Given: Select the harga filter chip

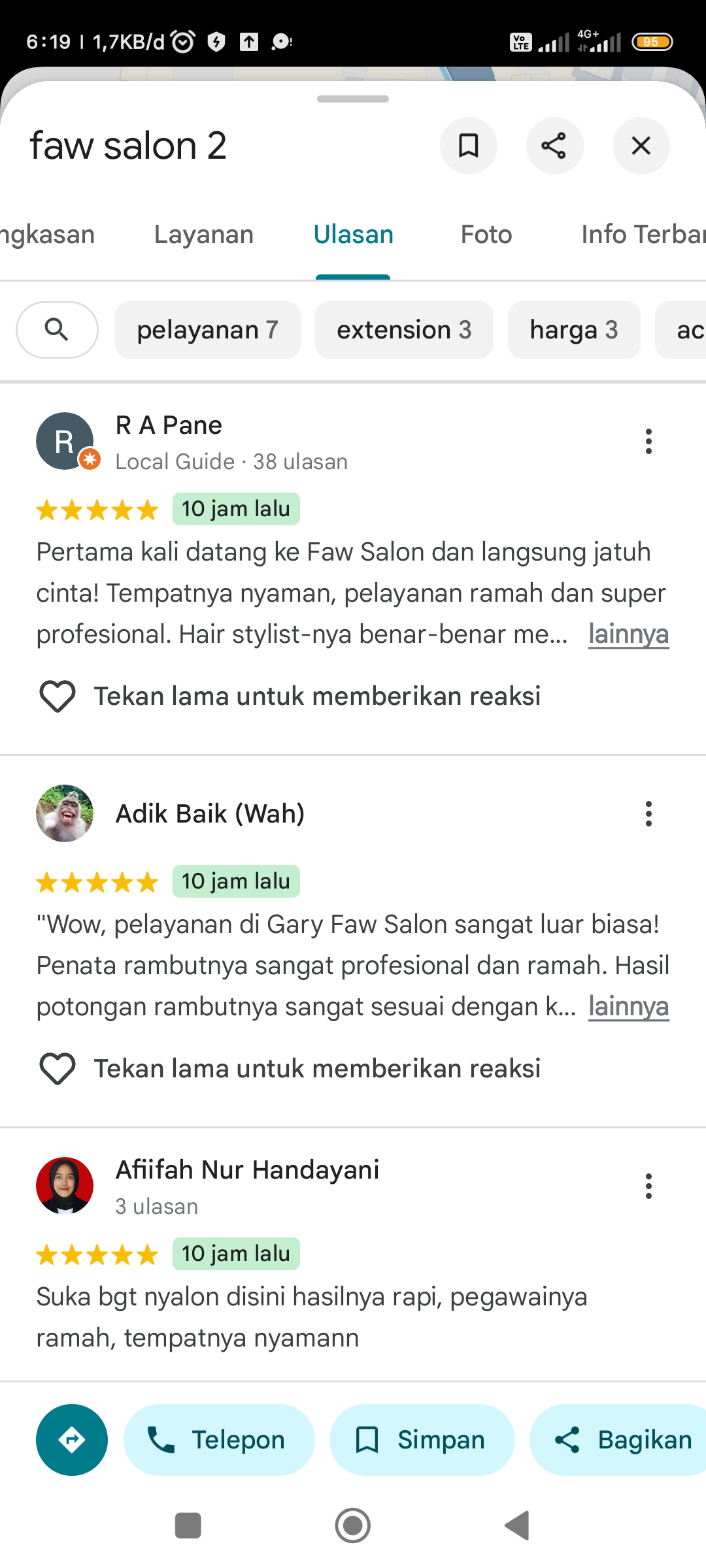Looking at the screenshot, I should (x=574, y=330).
